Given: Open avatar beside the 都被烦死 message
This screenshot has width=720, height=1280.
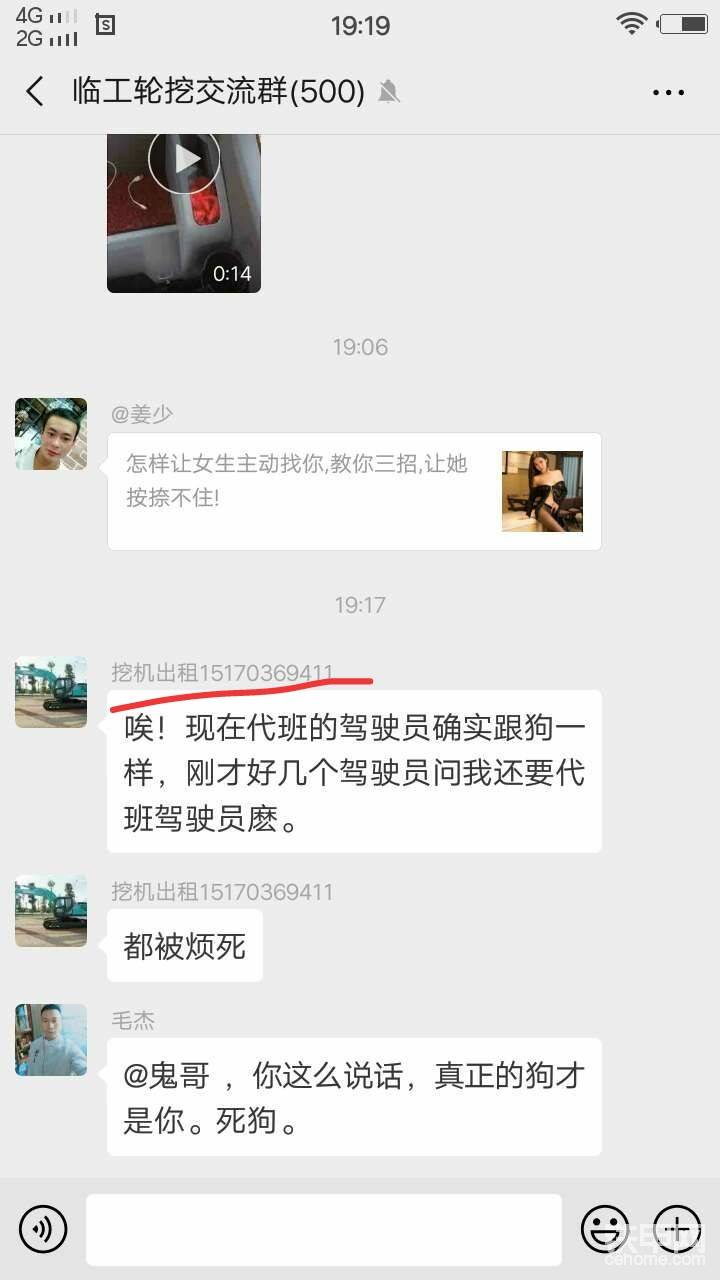Looking at the screenshot, I should coord(51,911).
